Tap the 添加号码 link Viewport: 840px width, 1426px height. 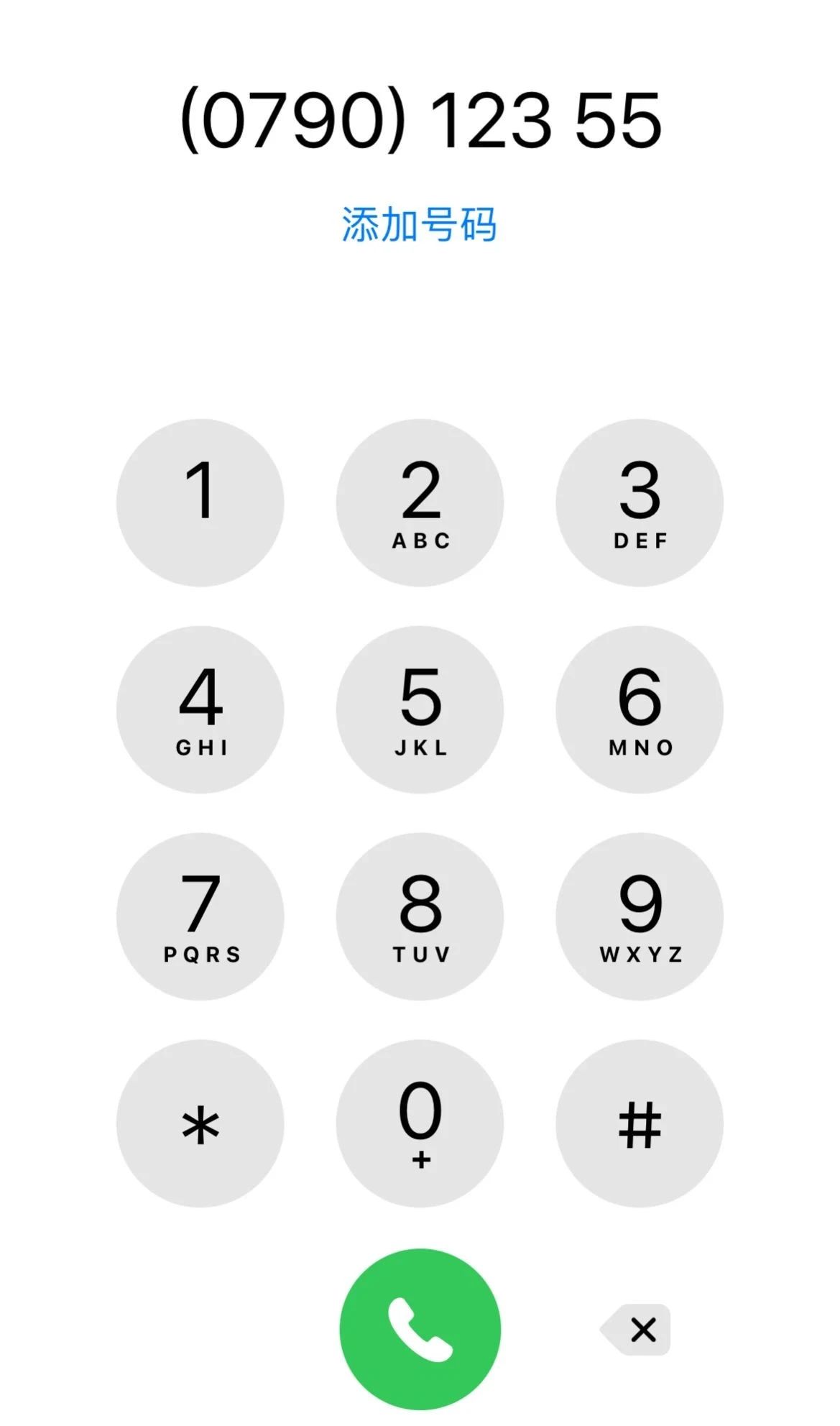(419, 225)
